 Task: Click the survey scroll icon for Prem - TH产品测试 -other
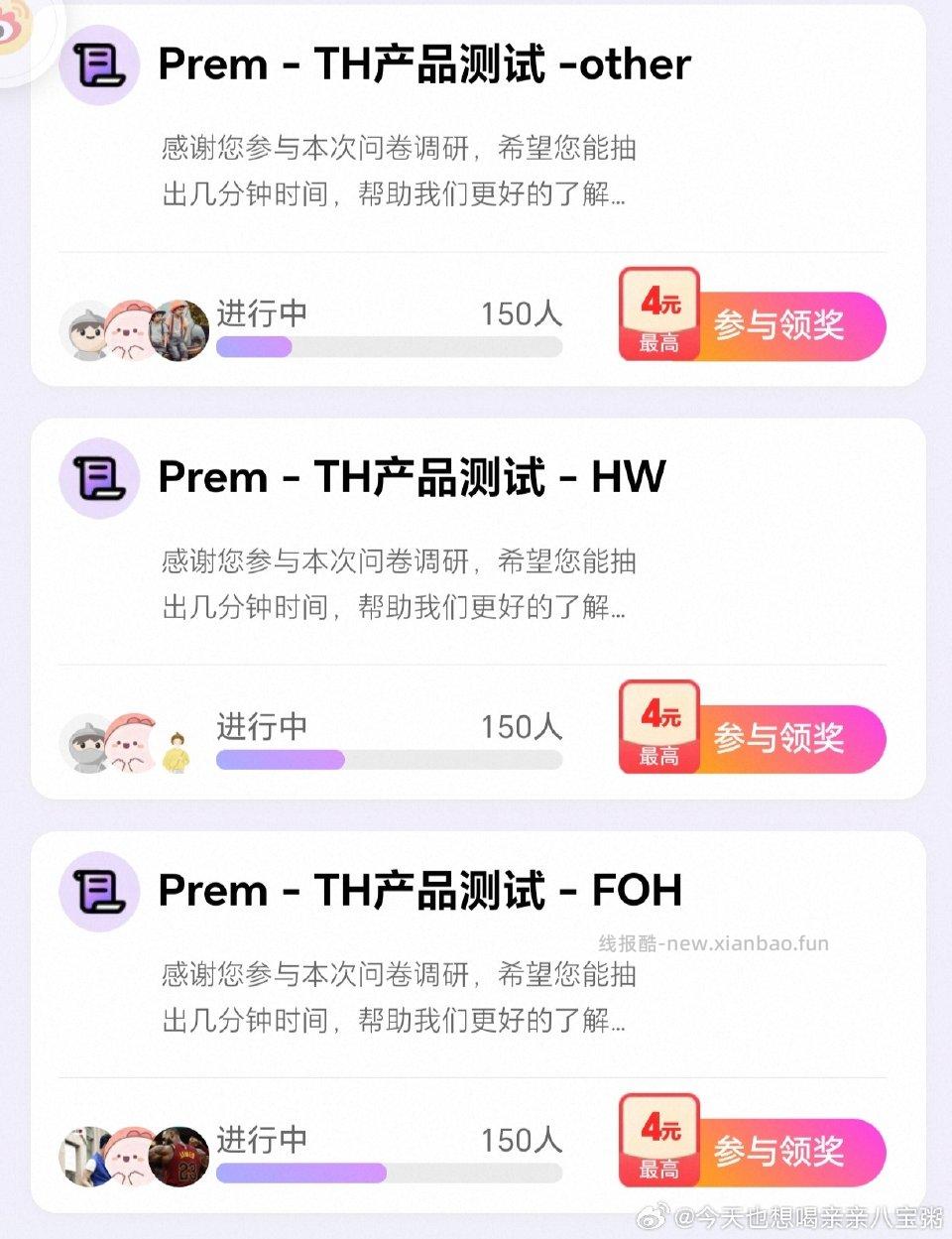click(x=98, y=67)
